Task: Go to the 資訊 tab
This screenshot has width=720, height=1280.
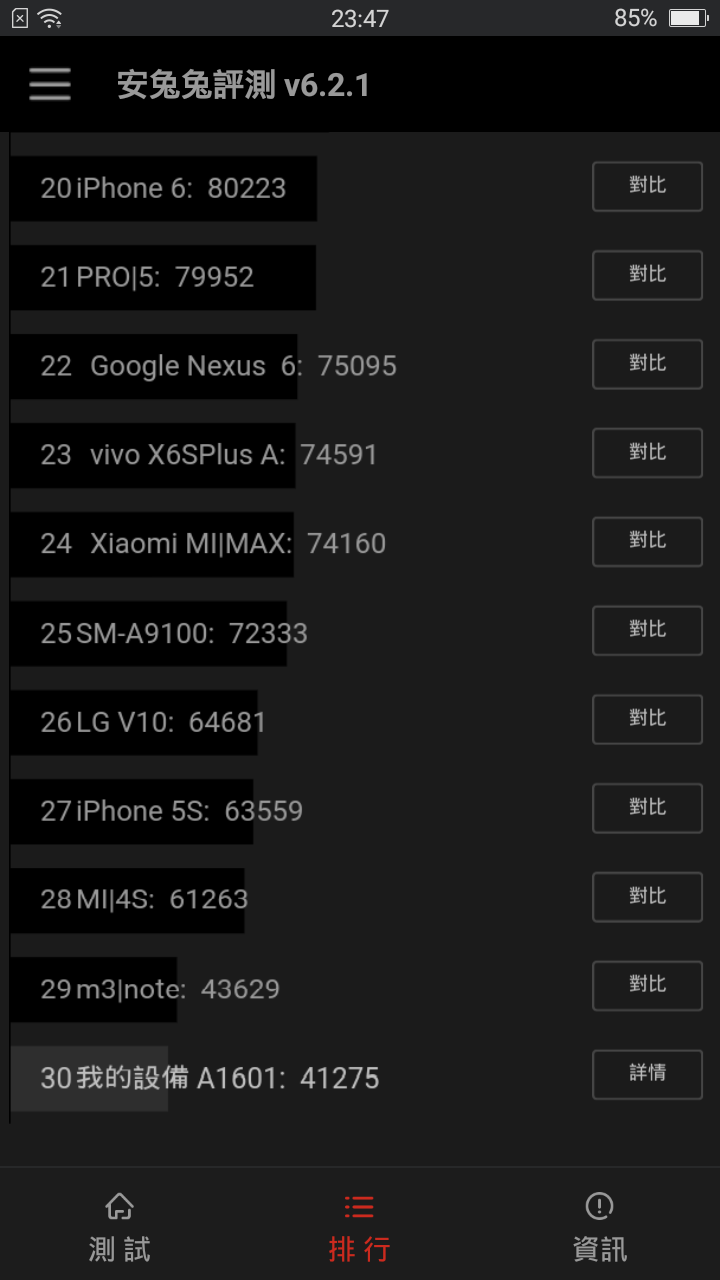Action: pos(599,1227)
